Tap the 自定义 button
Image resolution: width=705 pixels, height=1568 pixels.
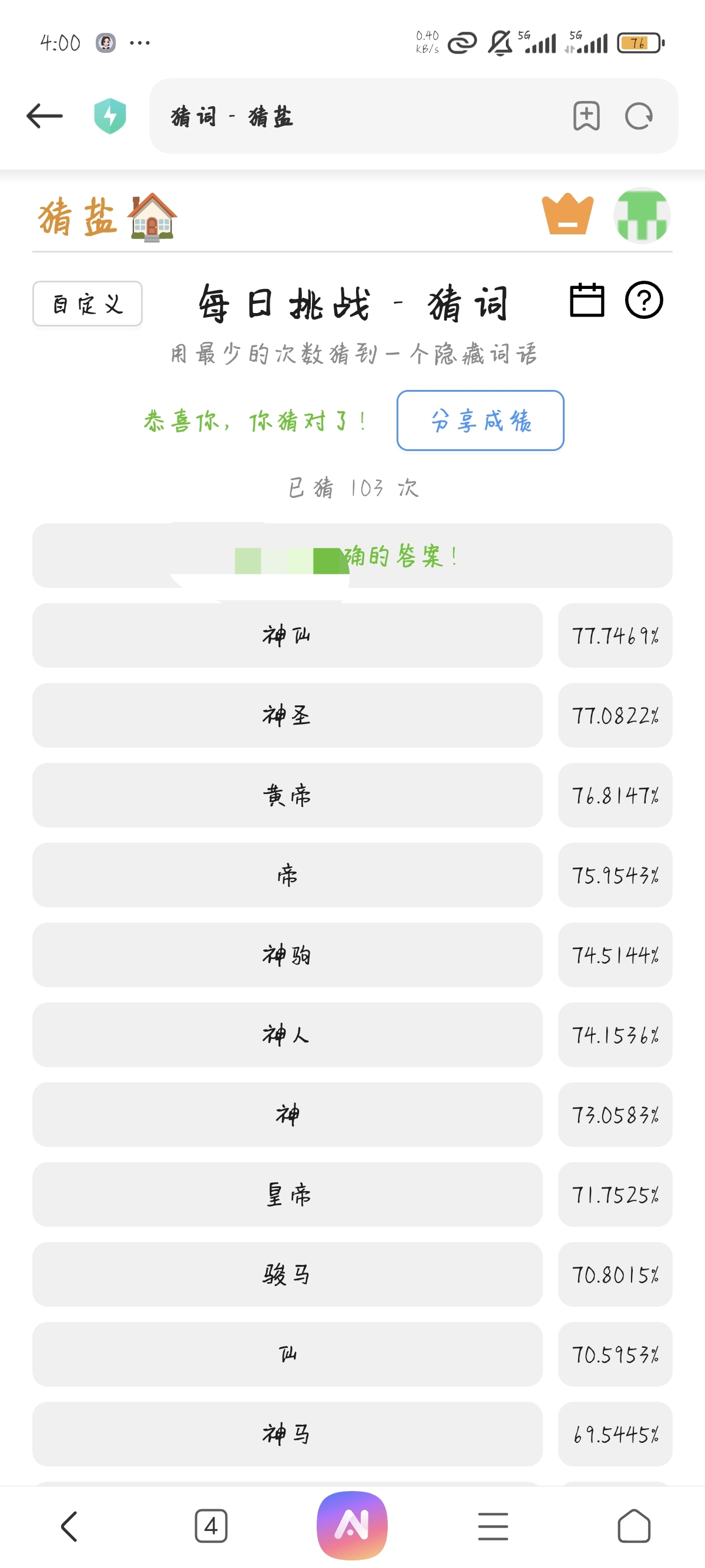pos(87,303)
